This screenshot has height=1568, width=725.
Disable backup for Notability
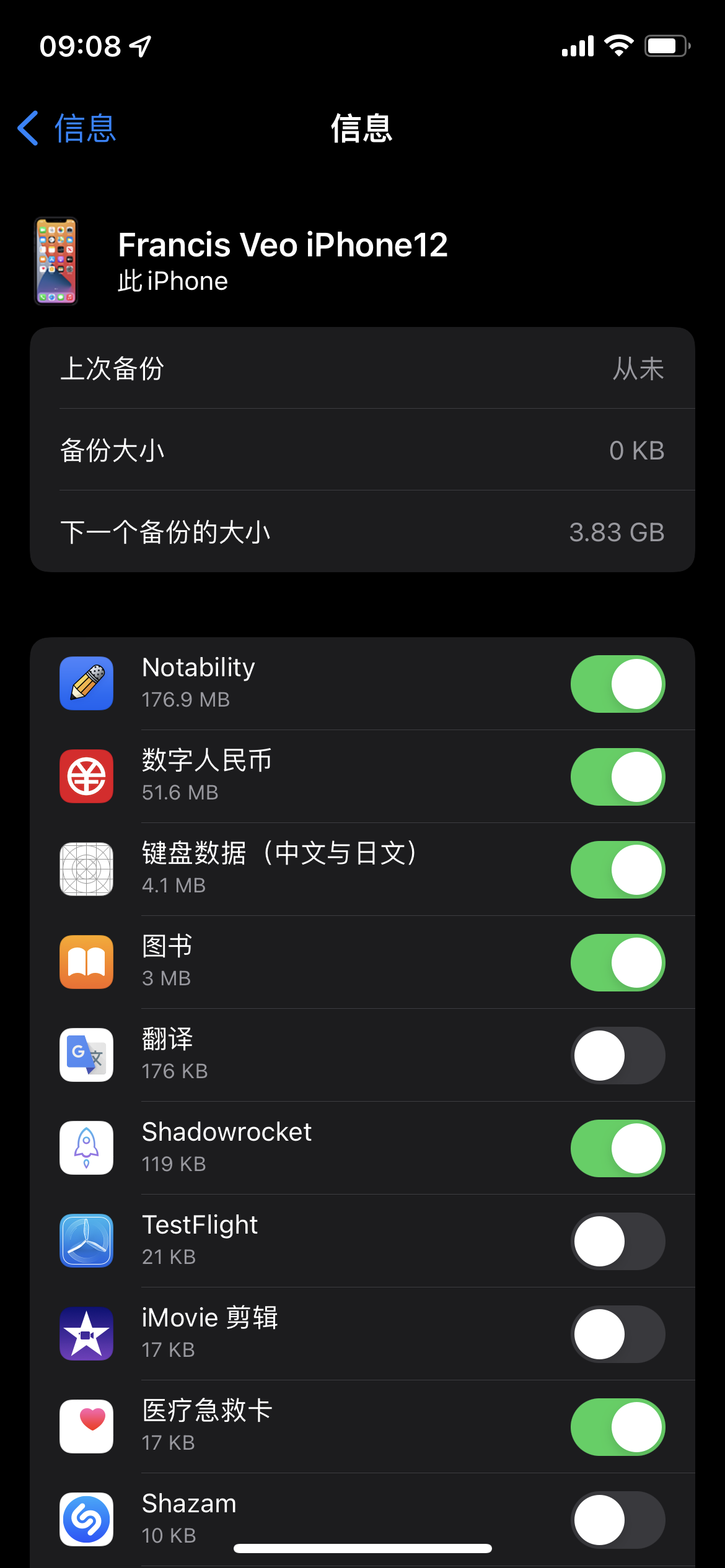click(x=617, y=684)
